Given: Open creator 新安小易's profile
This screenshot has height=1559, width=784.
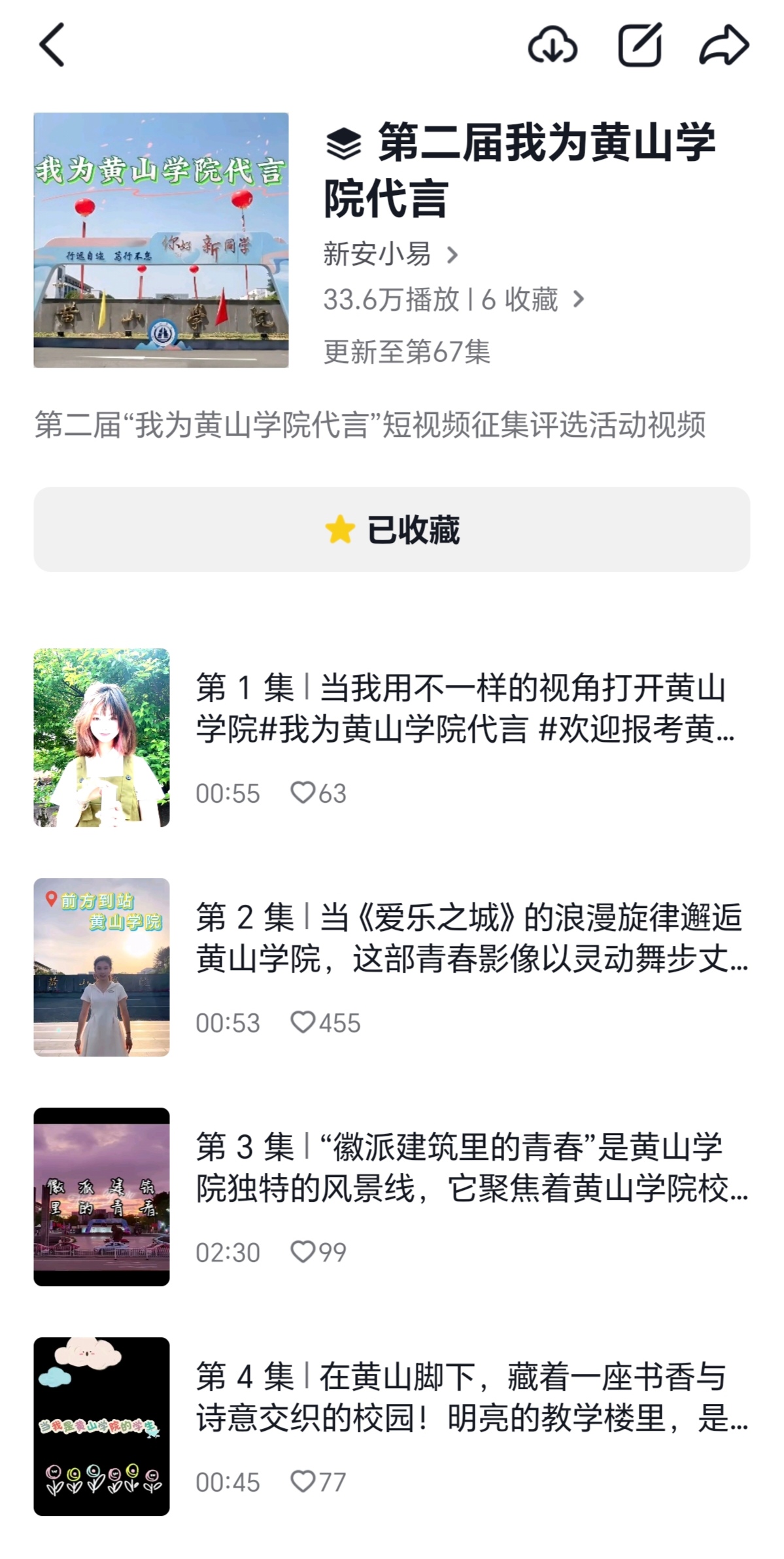Looking at the screenshot, I should click(x=390, y=254).
